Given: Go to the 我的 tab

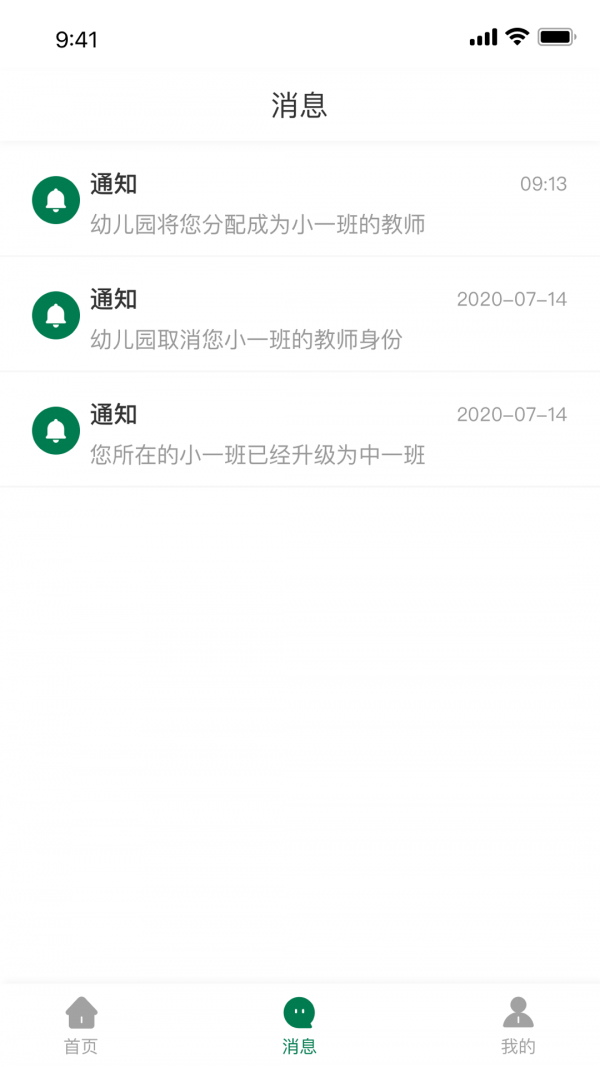Looking at the screenshot, I should [x=518, y=1025].
